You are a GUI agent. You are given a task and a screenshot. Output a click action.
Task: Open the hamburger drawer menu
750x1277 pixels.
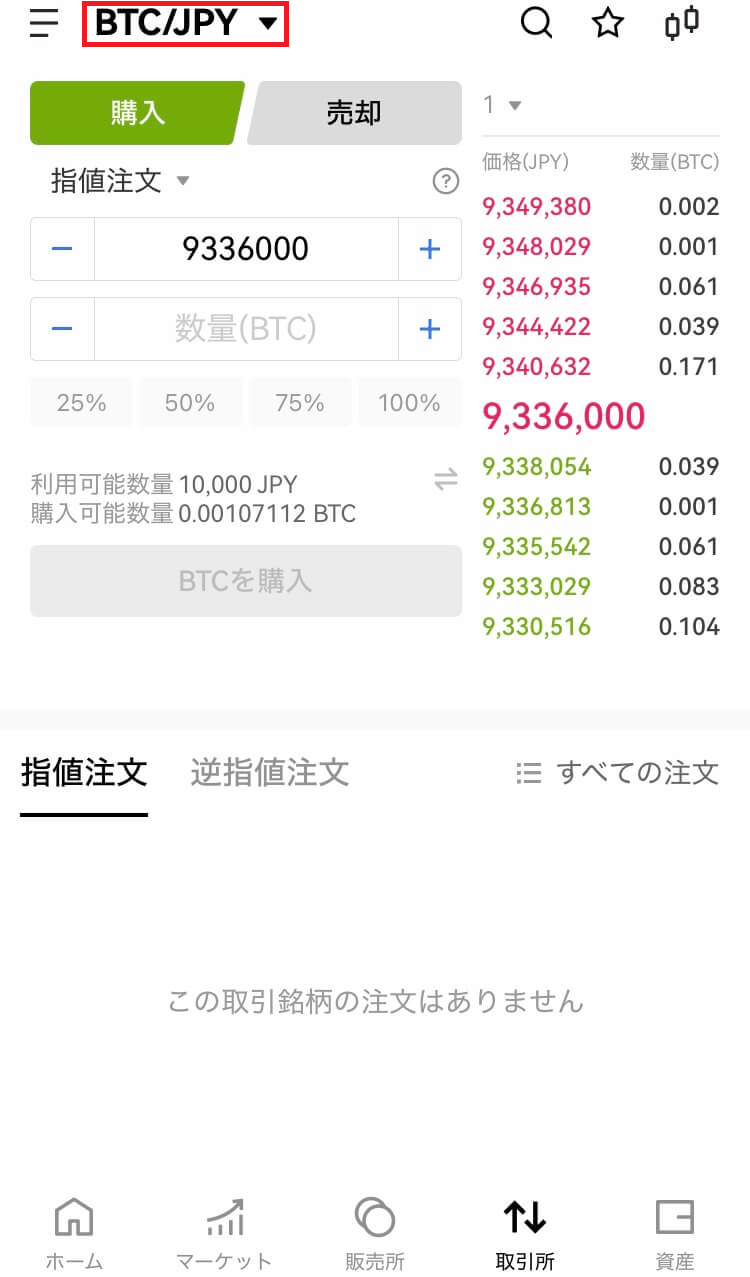coord(44,23)
